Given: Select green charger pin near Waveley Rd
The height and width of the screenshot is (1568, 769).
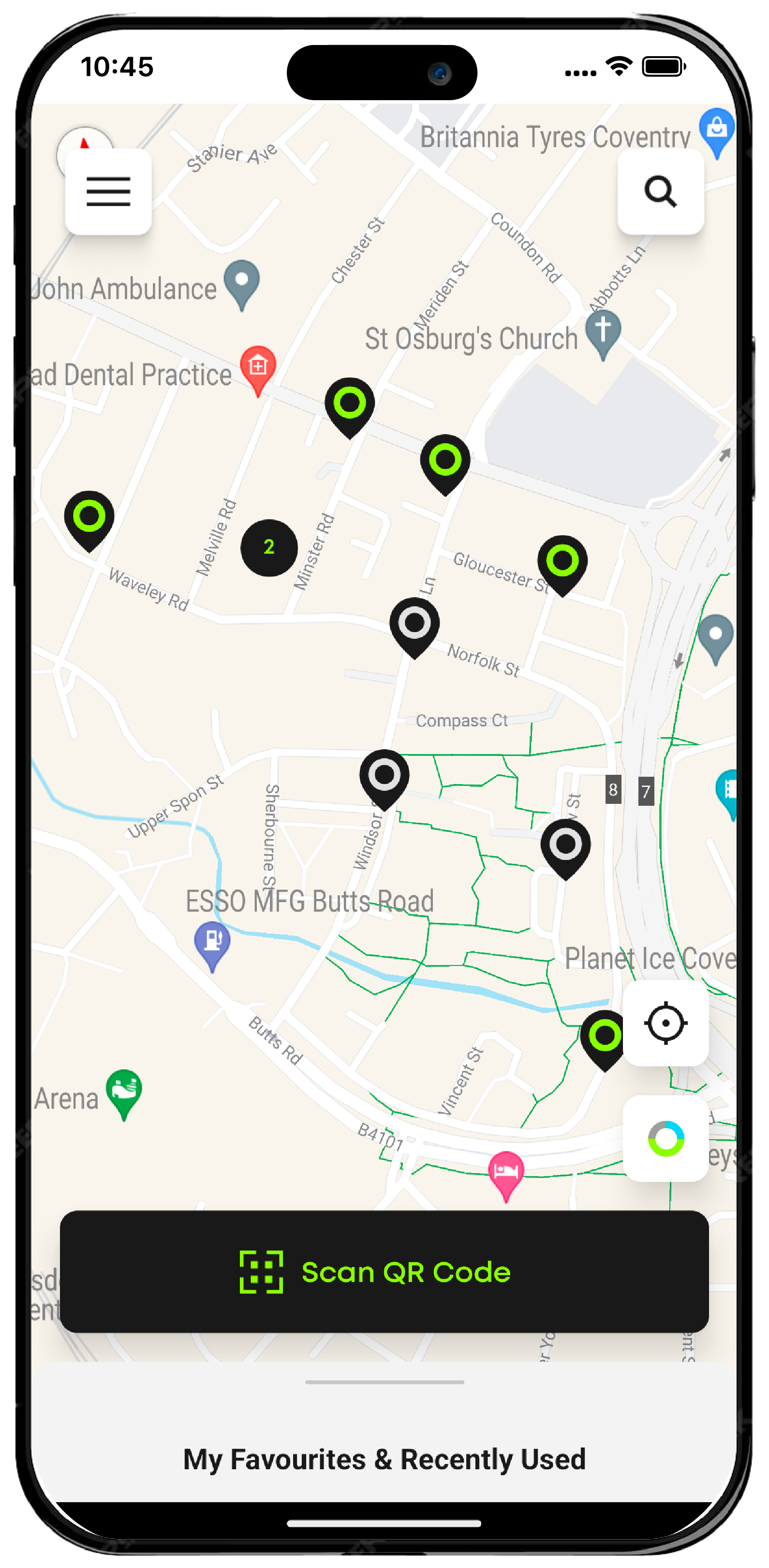Looking at the screenshot, I should pyautogui.click(x=89, y=517).
